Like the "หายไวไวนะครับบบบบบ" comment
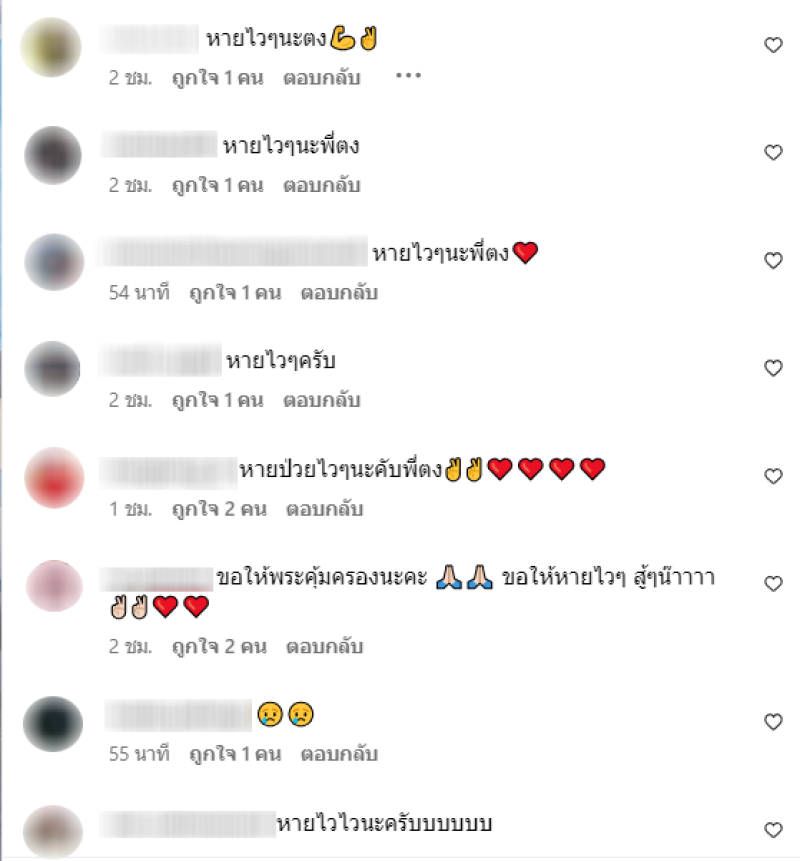 pos(772,830)
